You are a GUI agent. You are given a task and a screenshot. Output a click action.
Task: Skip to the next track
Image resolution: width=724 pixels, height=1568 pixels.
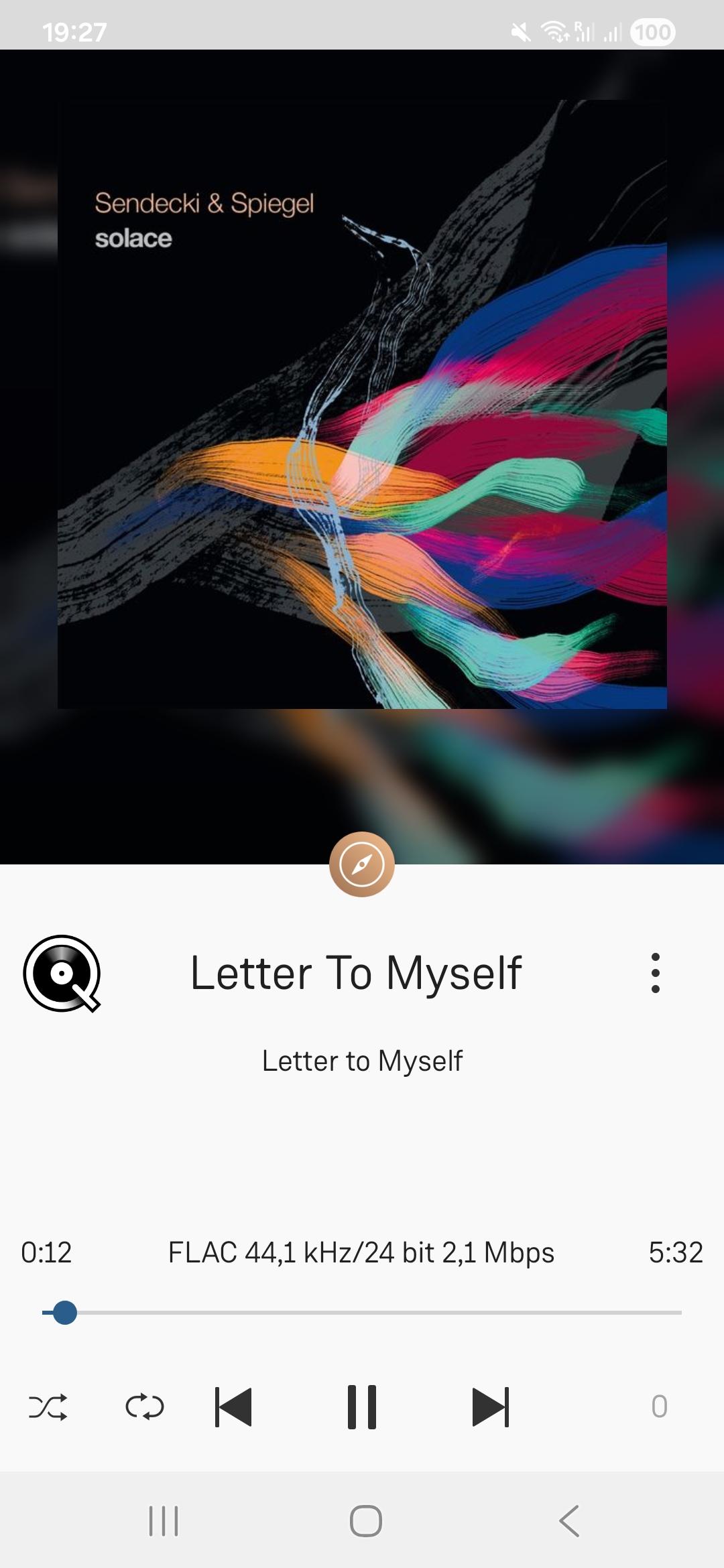(x=491, y=1407)
